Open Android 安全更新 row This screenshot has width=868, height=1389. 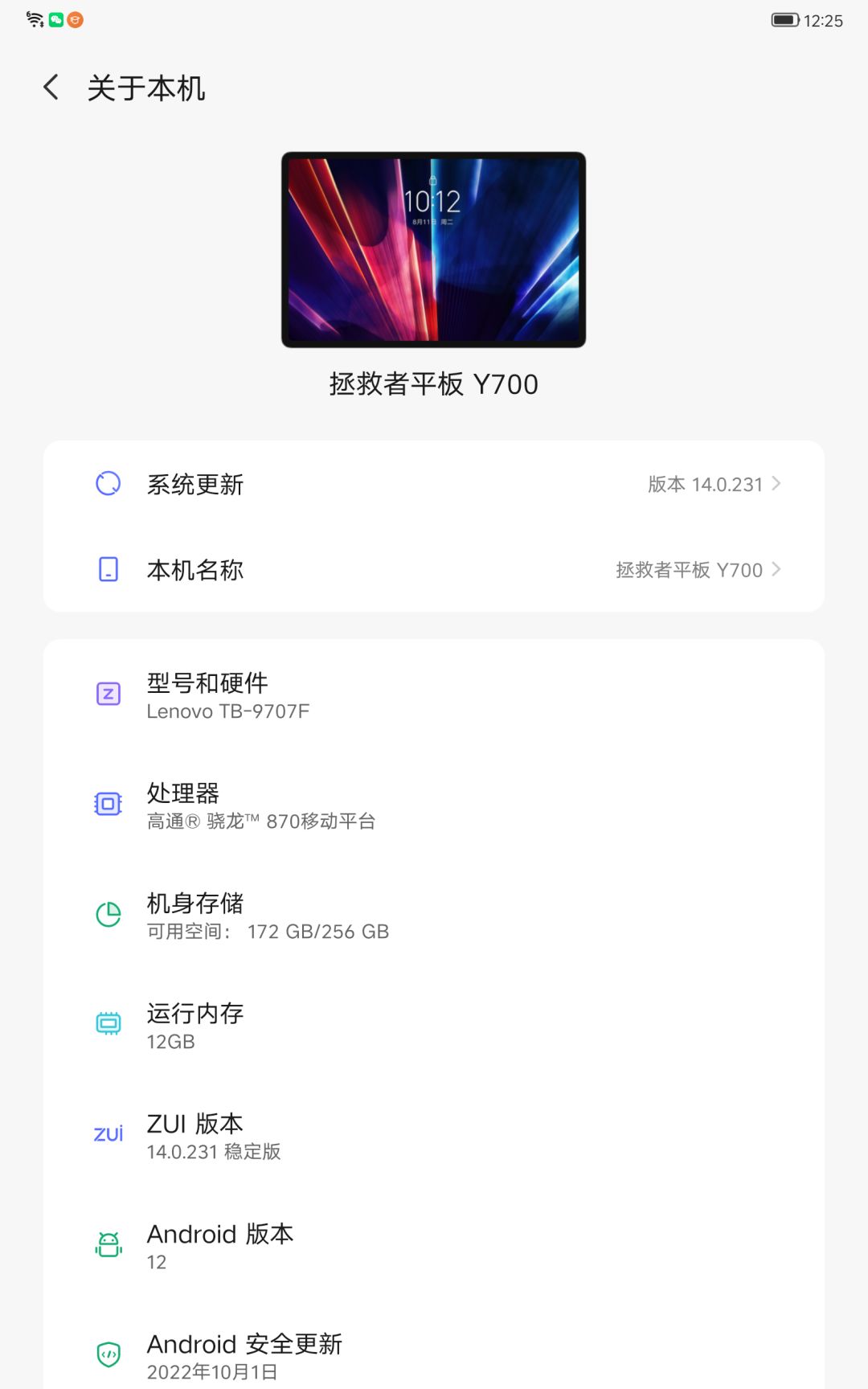pyautogui.click(x=434, y=1356)
